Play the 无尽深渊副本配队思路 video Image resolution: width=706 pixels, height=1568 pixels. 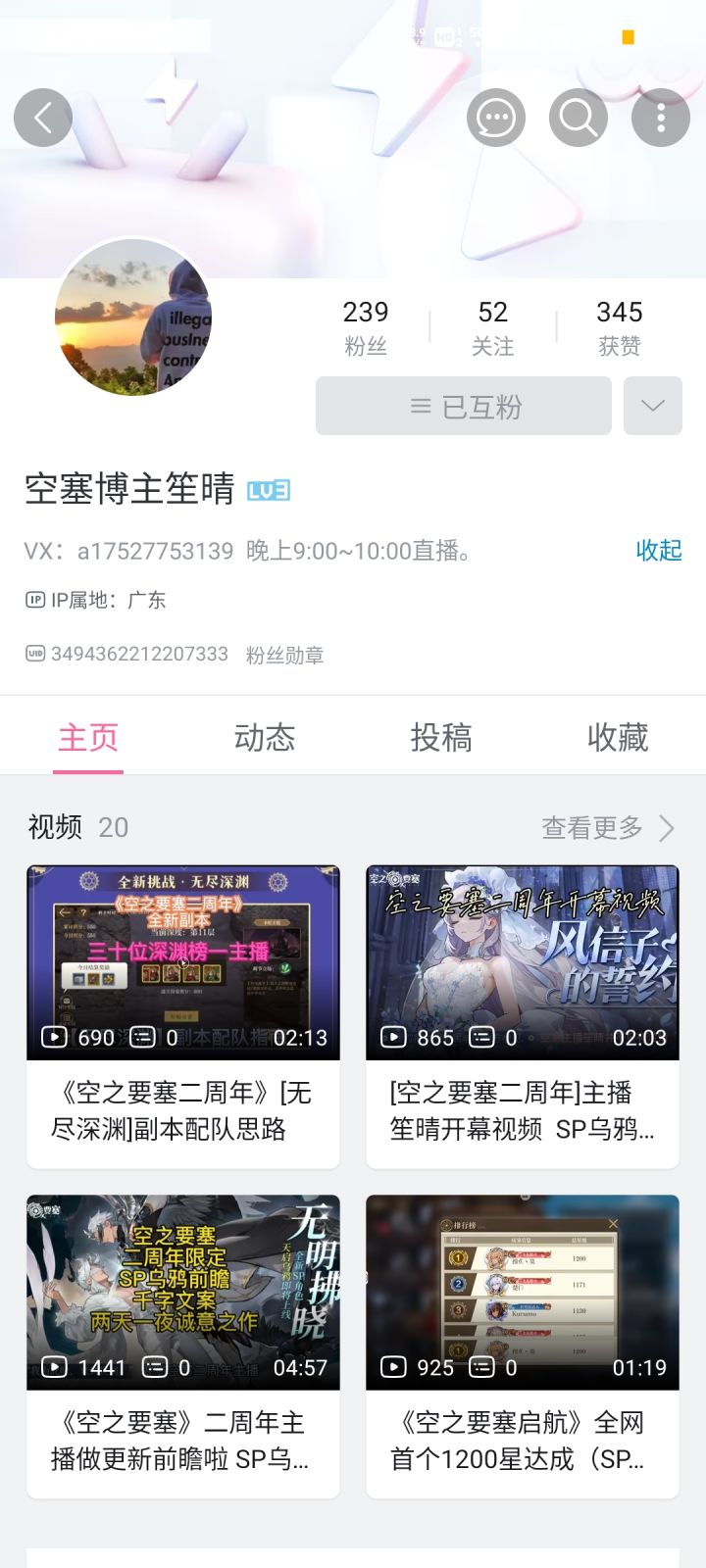[183, 962]
